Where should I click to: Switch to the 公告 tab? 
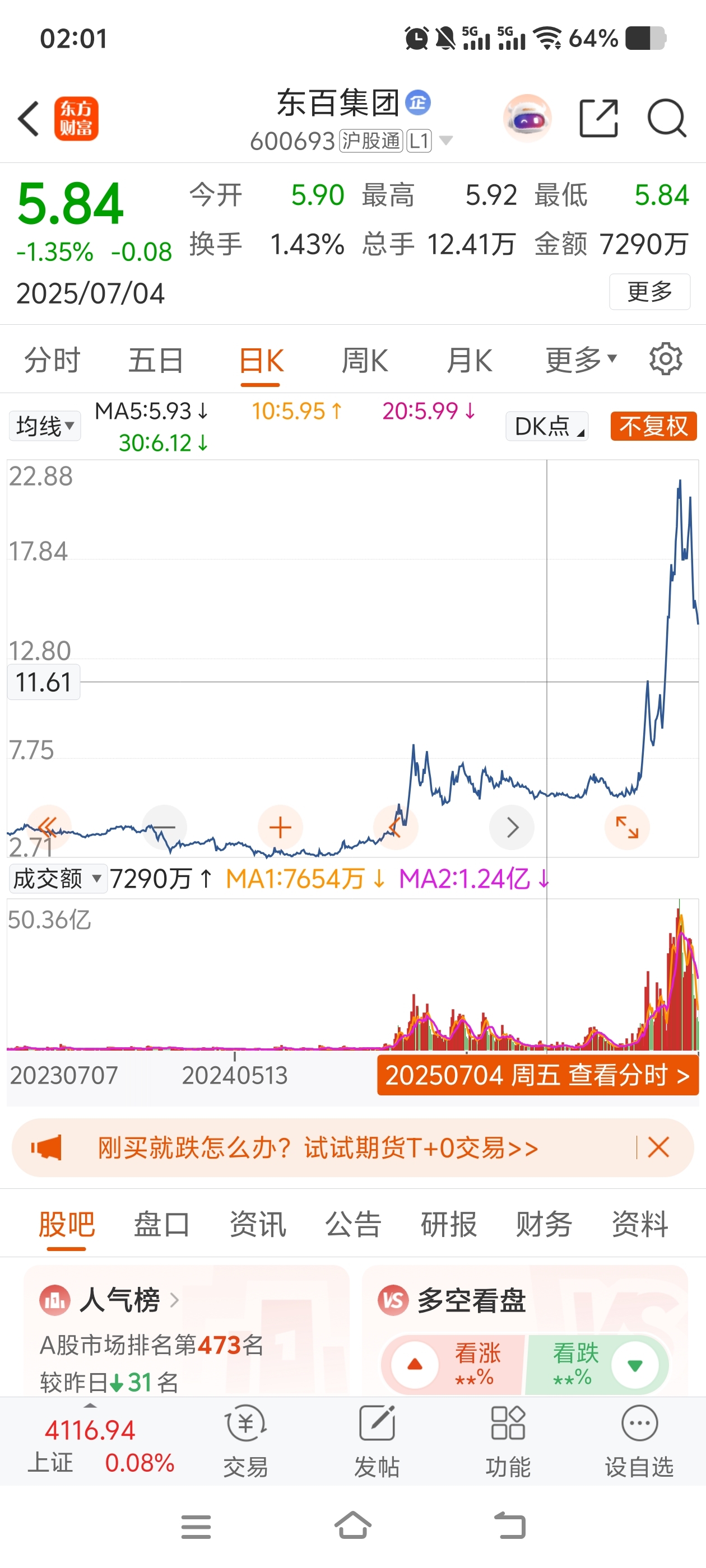pos(352,1224)
